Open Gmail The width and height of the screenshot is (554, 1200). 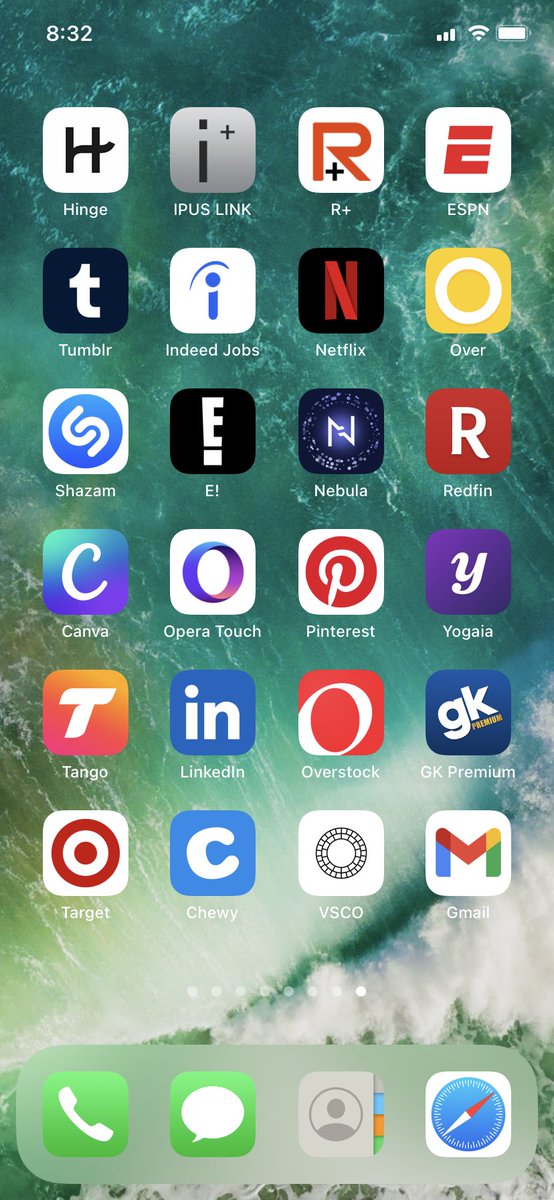pyautogui.click(x=468, y=853)
